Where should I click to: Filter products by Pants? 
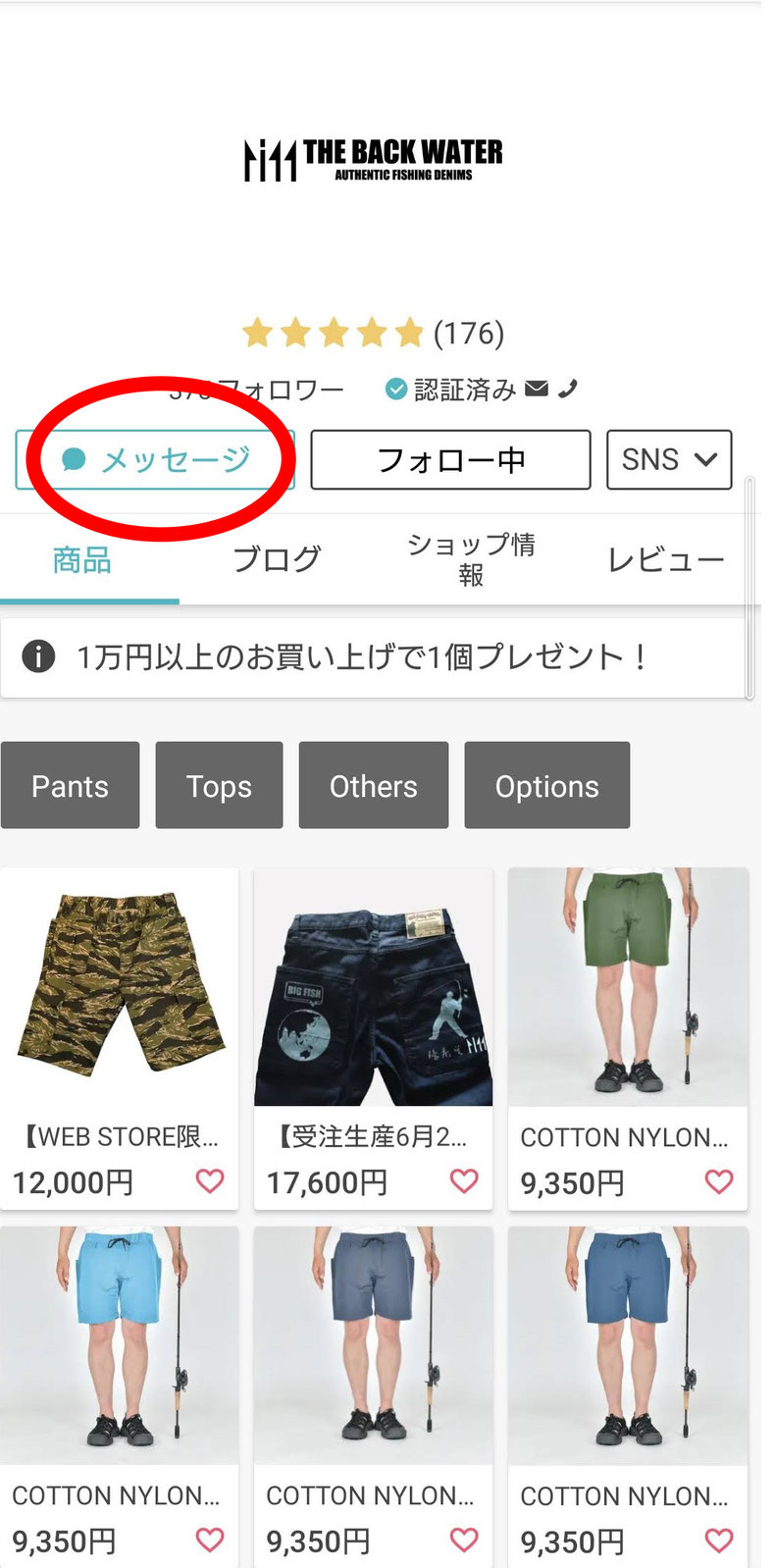(70, 786)
